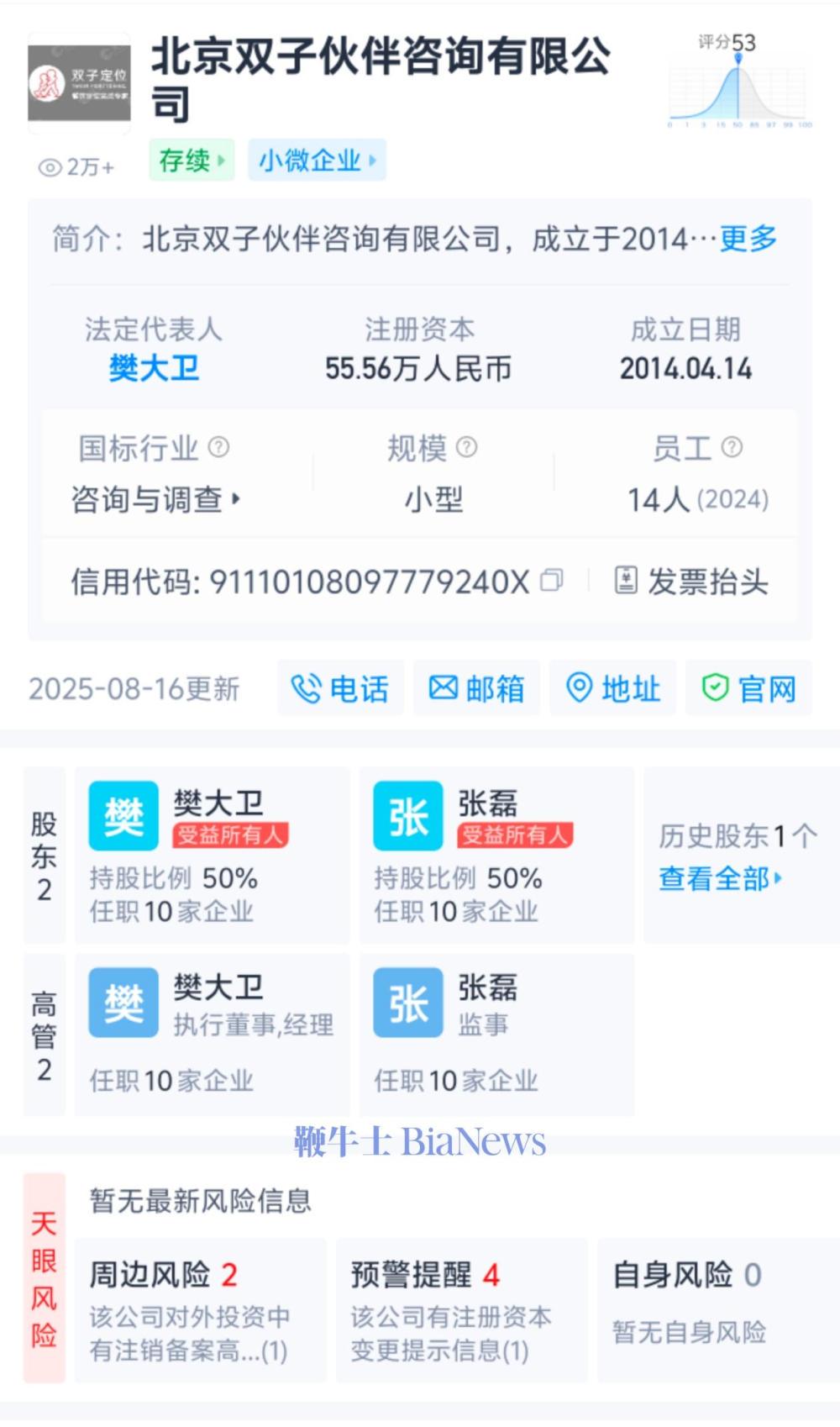Open 发票抬头 invoice title

[x=692, y=581]
